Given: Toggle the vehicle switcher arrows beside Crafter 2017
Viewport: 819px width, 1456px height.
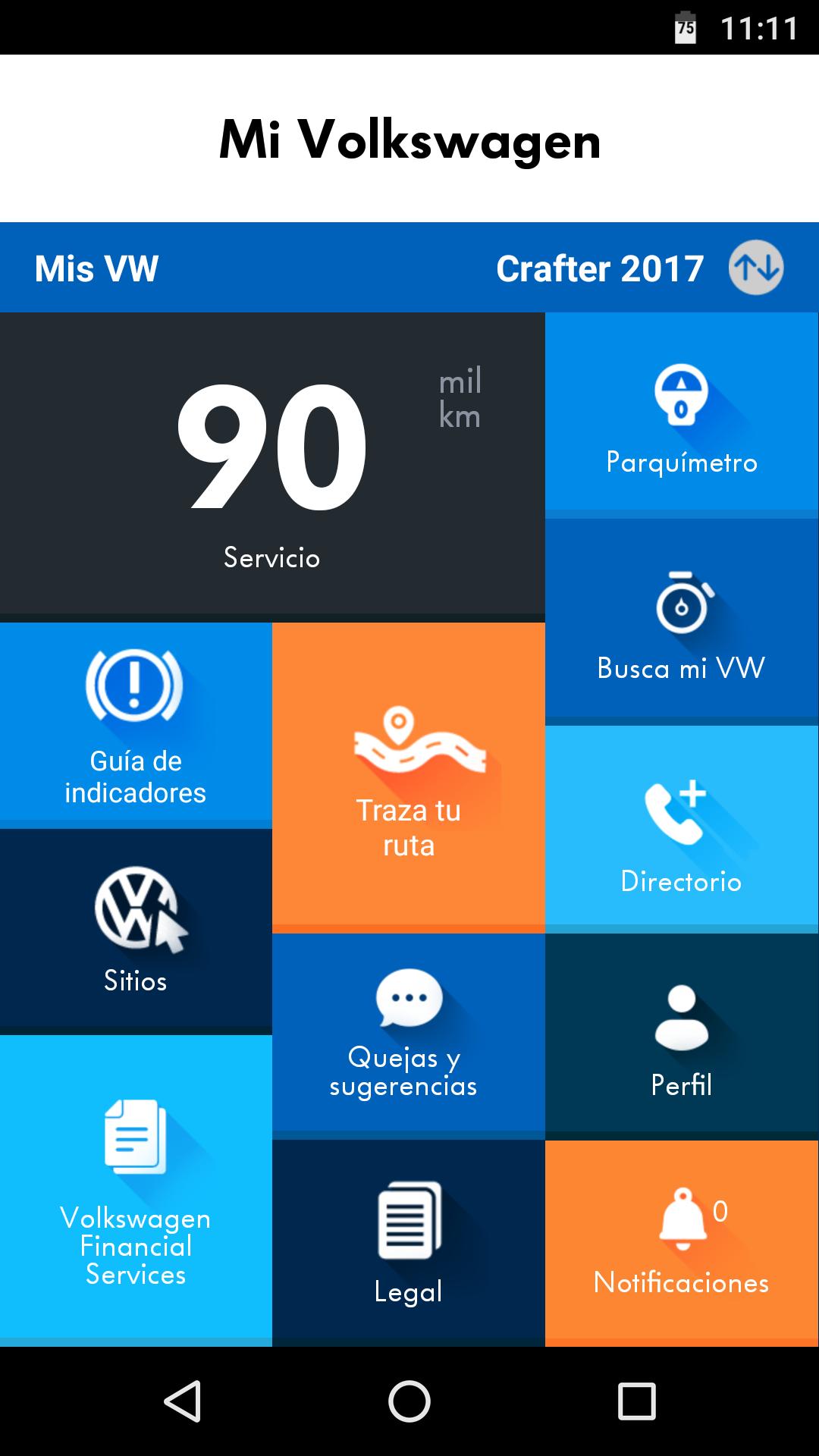Looking at the screenshot, I should pos(756,268).
